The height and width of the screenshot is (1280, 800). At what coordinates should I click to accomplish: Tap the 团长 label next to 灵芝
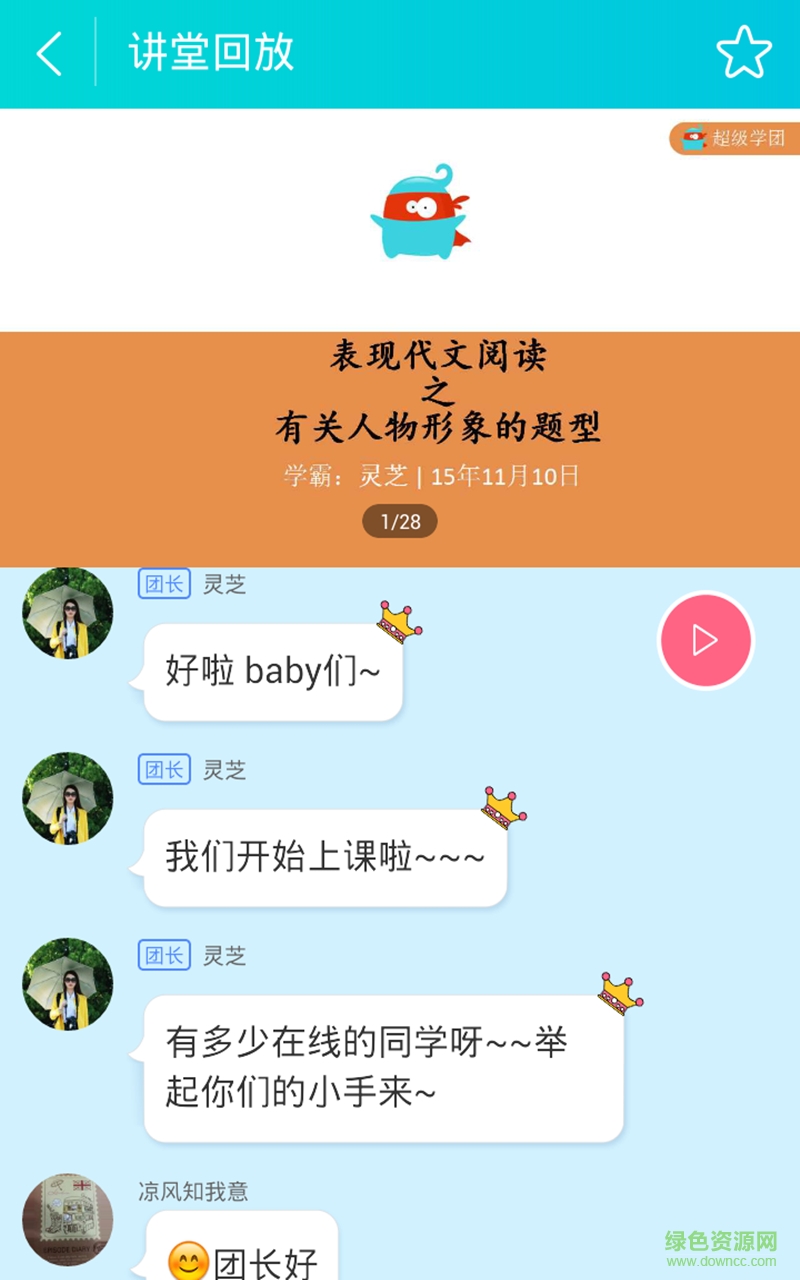pyautogui.click(x=163, y=584)
